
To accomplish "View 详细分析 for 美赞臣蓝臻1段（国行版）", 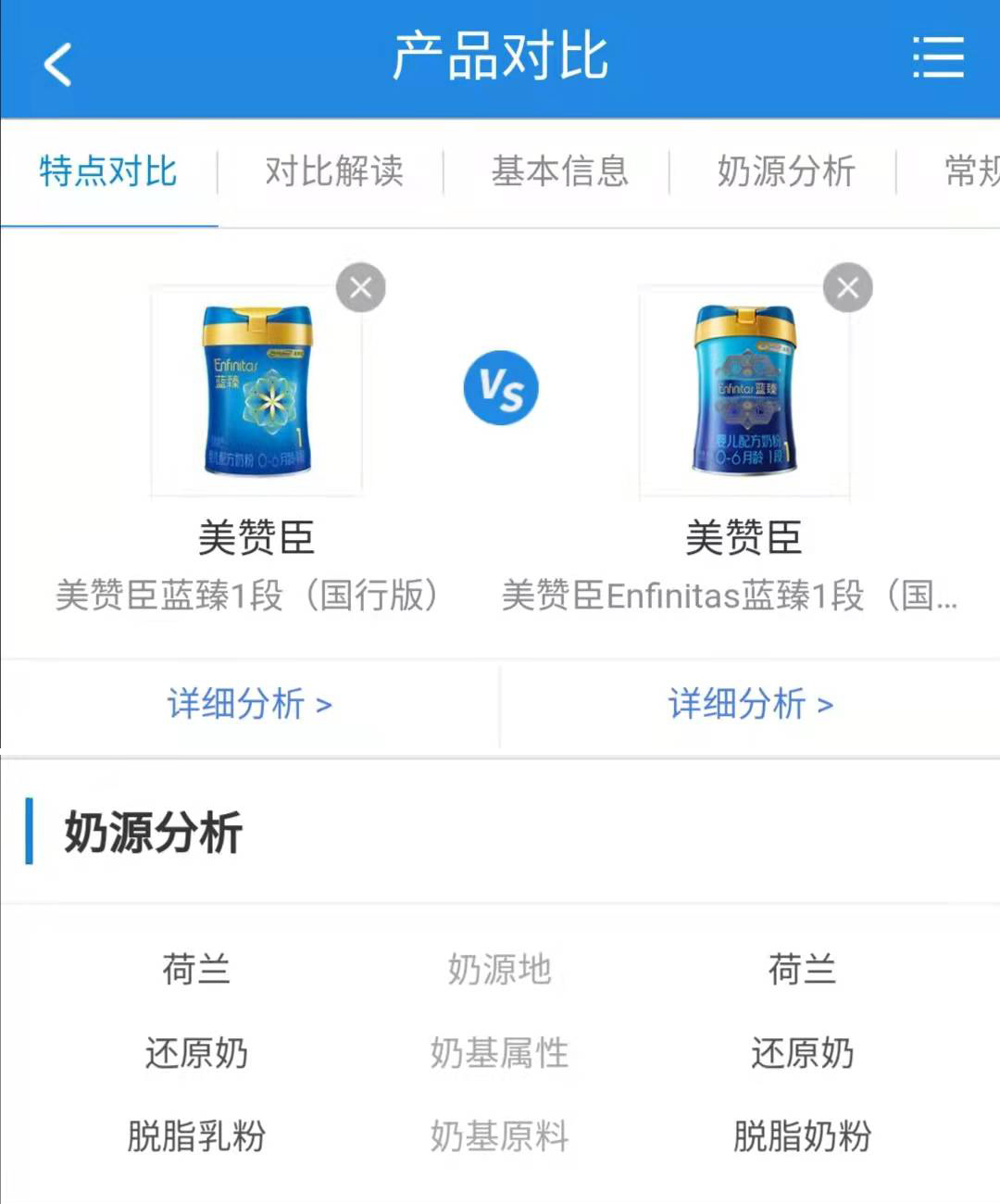I will 249,704.
